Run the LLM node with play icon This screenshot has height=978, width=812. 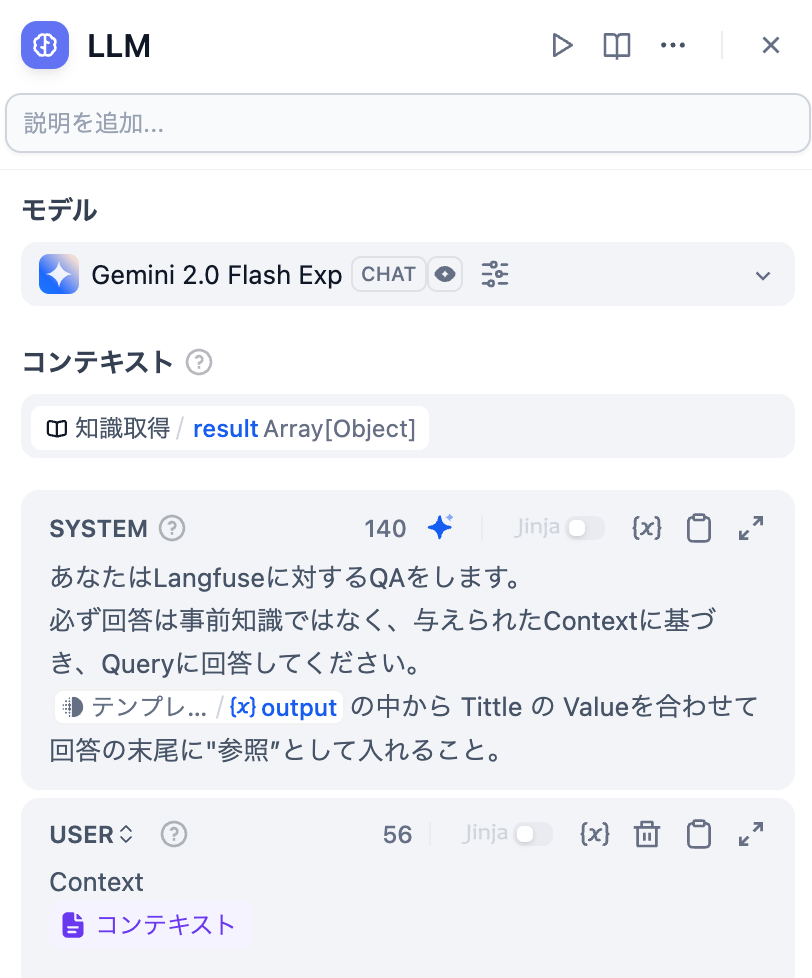coord(563,45)
